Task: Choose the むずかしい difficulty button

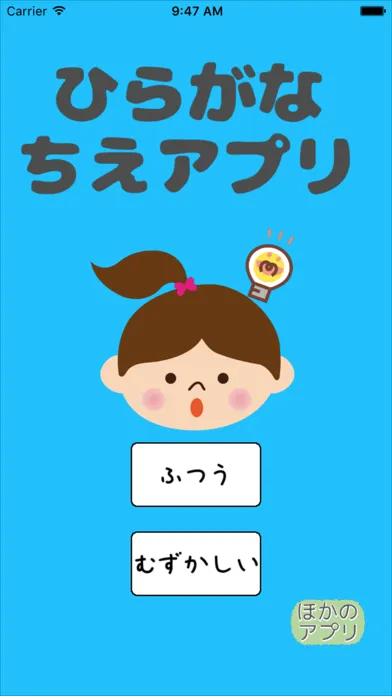Action: [196, 564]
